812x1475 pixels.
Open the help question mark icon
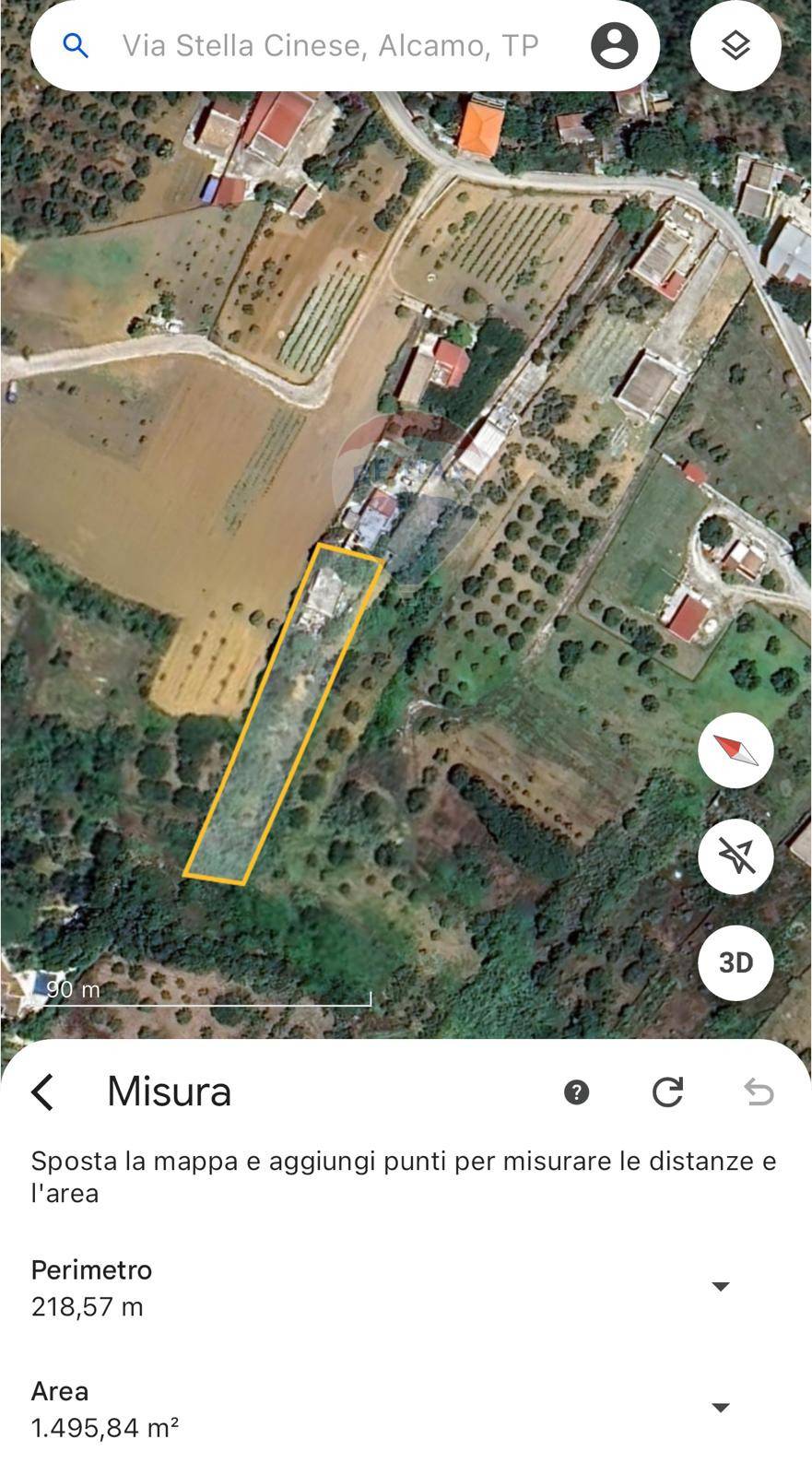click(x=576, y=1092)
